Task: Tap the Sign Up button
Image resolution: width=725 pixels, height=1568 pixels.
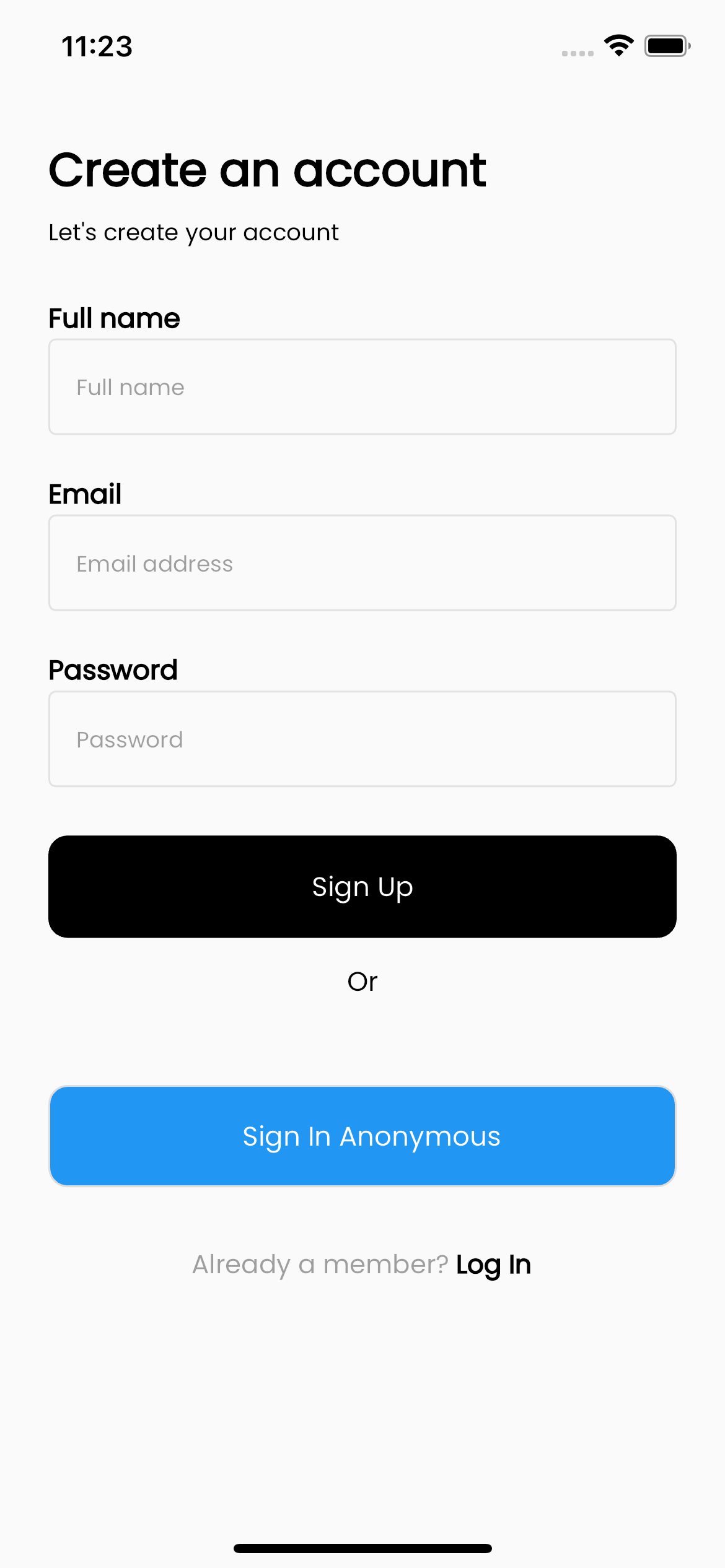Action: [362, 886]
